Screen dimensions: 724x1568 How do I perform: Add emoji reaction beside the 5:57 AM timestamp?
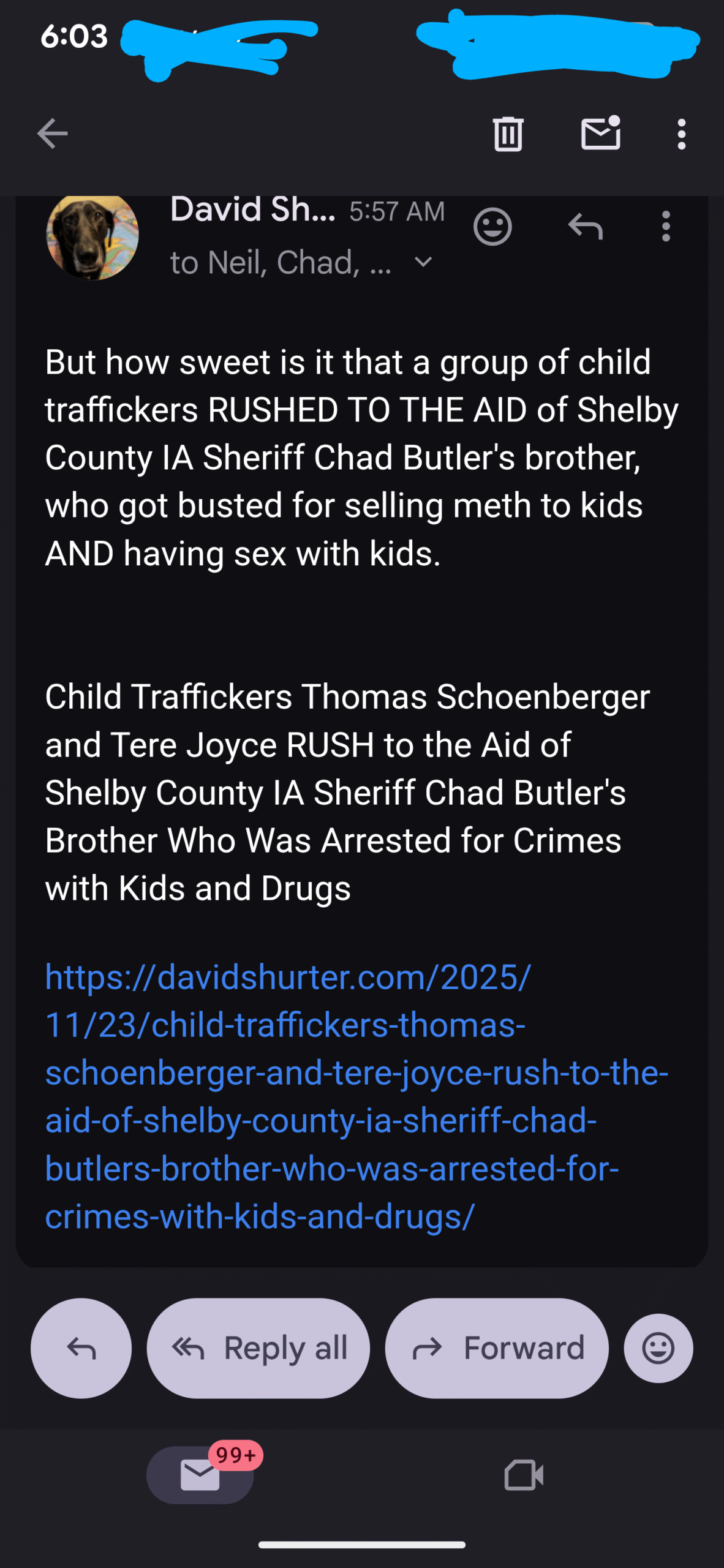(492, 227)
